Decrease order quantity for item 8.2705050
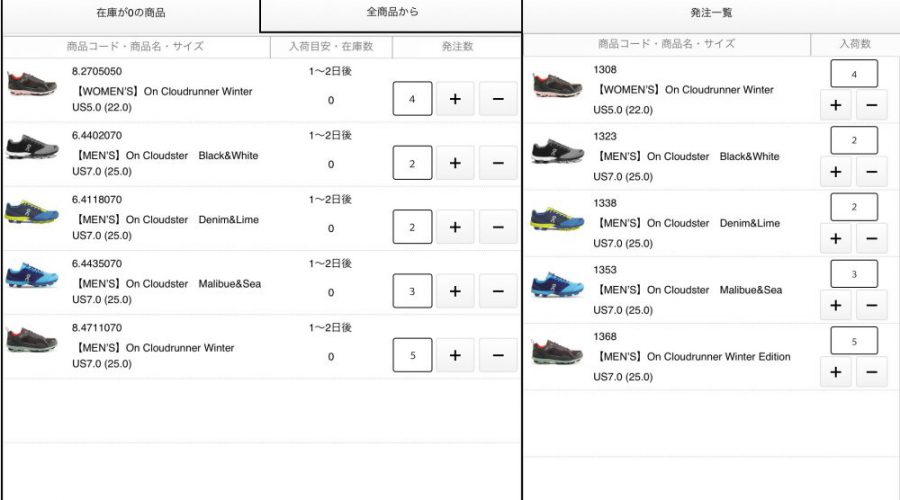This screenshot has width=900, height=500. pyautogui.click(x=498, y=99)
